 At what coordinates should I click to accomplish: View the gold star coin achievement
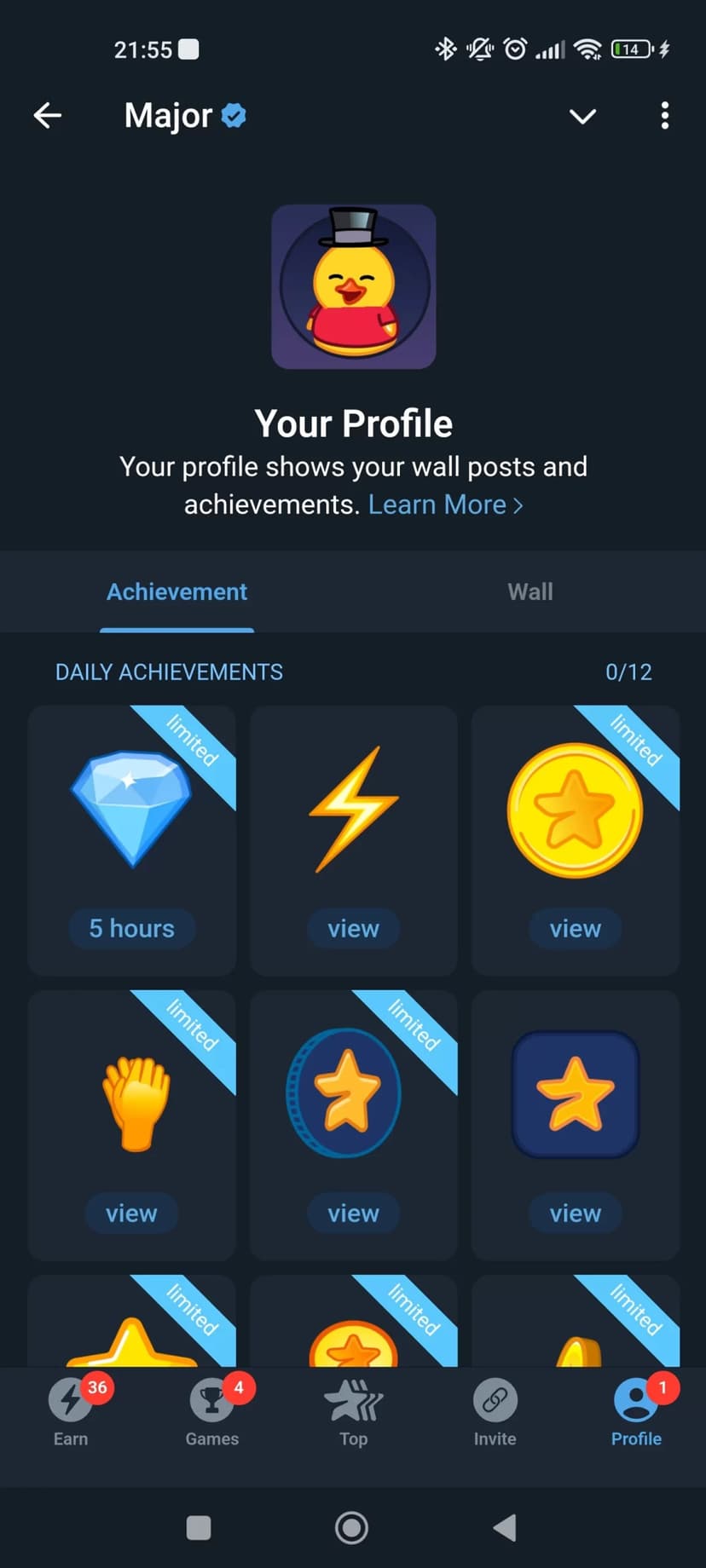pyautogui.click(x=575, y=928)
